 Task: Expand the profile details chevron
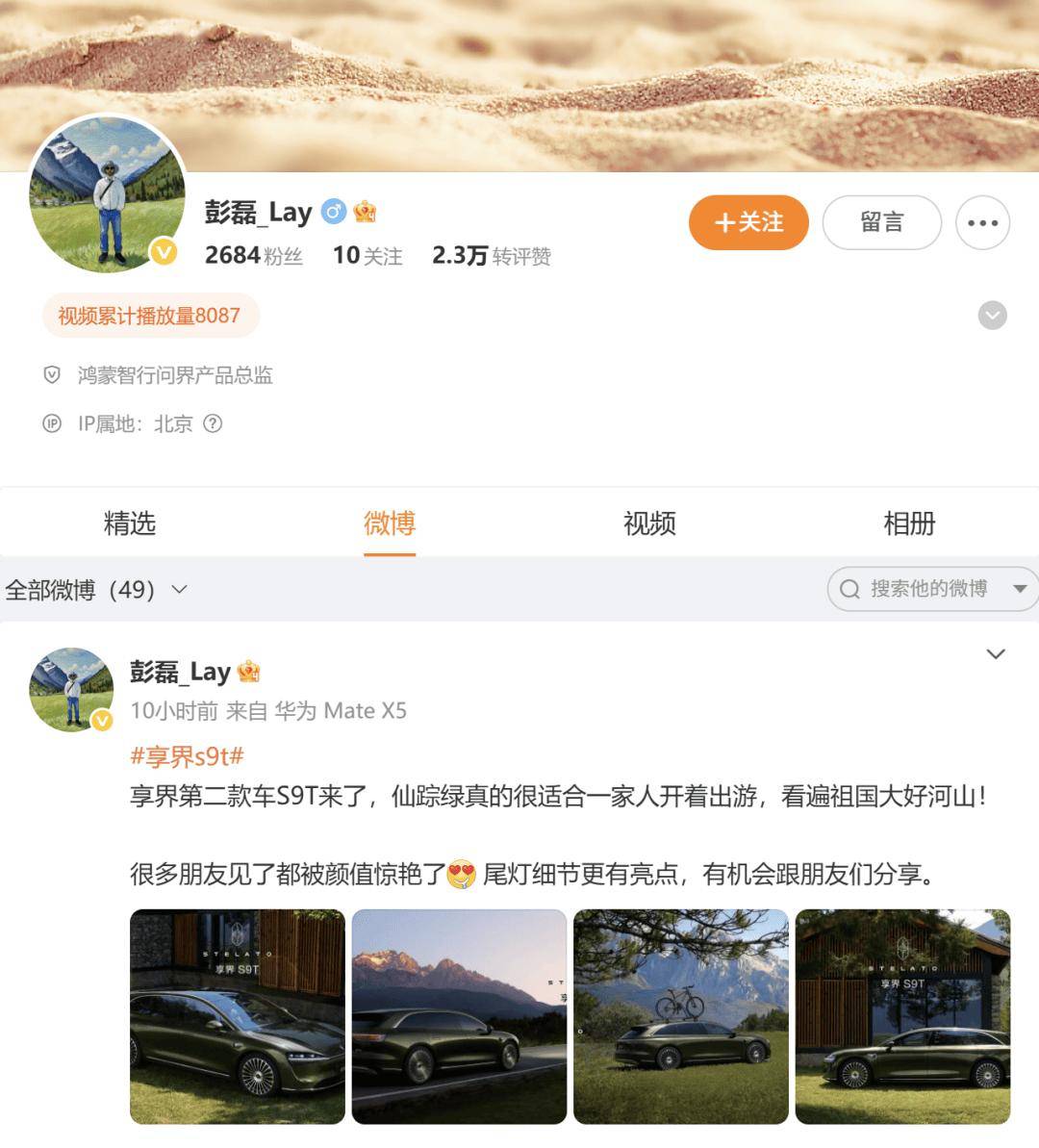tap(992, 316)
